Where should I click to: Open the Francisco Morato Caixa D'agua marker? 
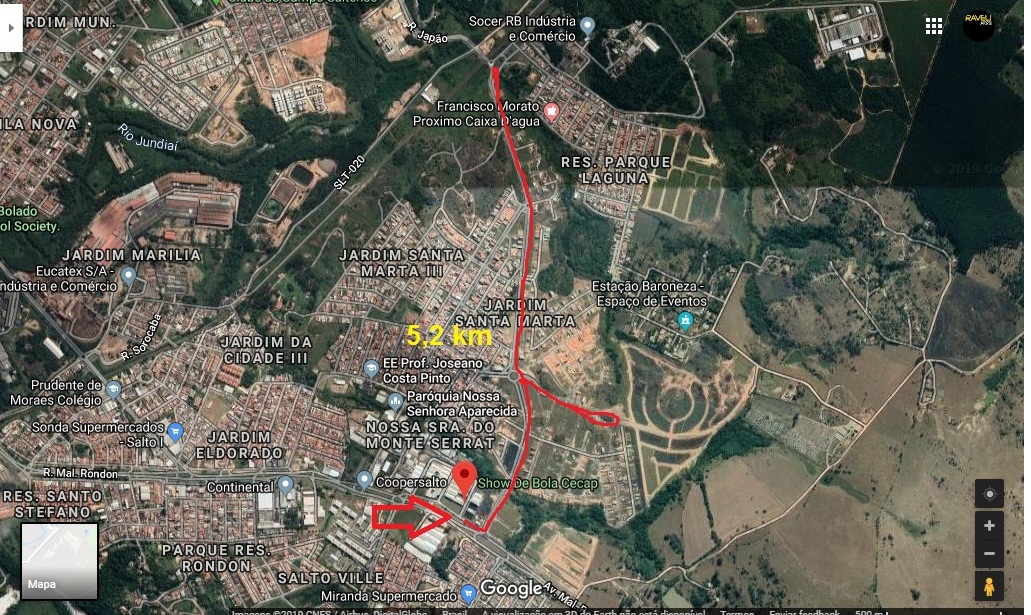click(551, 108)
